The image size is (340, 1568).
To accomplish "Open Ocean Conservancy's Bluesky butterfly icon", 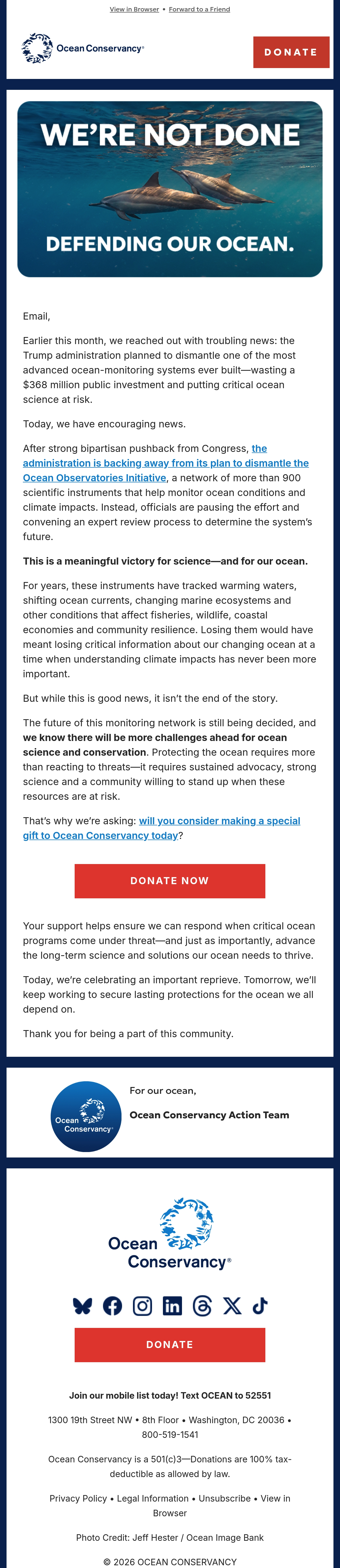I will [82, 1306].
